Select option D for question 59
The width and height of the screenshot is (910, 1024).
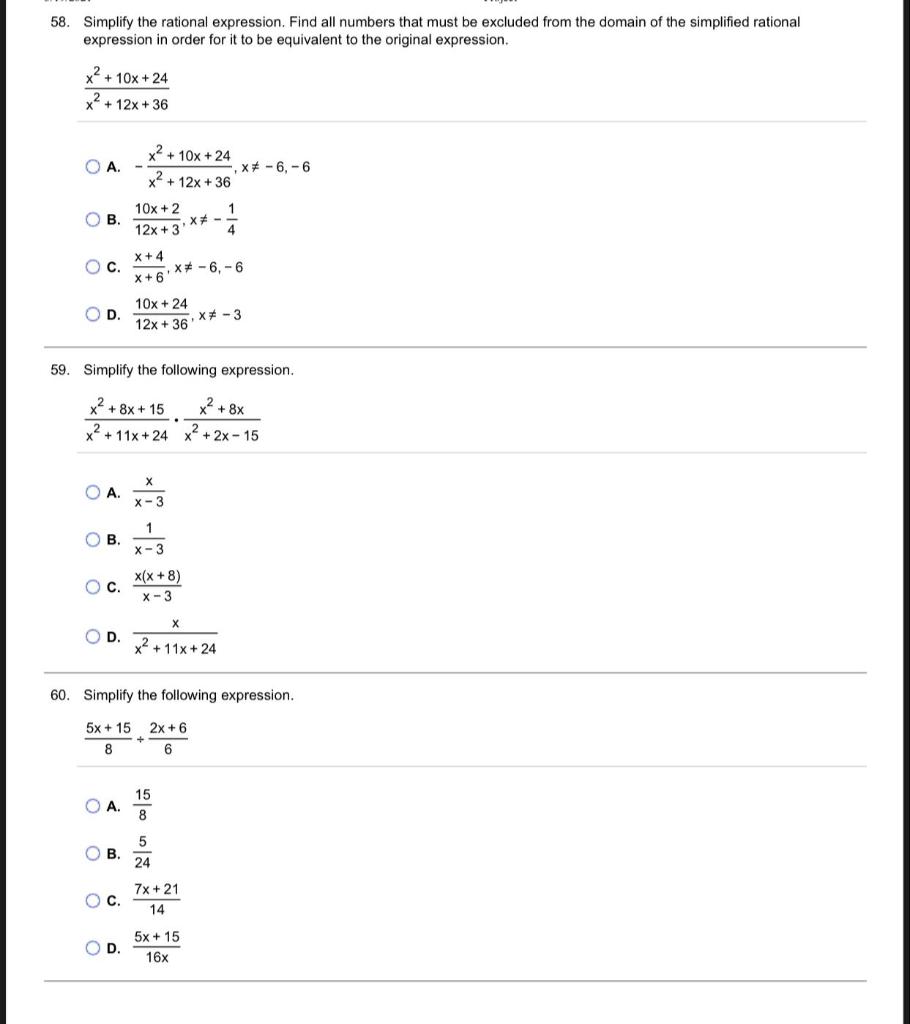(x=92, y=637)
